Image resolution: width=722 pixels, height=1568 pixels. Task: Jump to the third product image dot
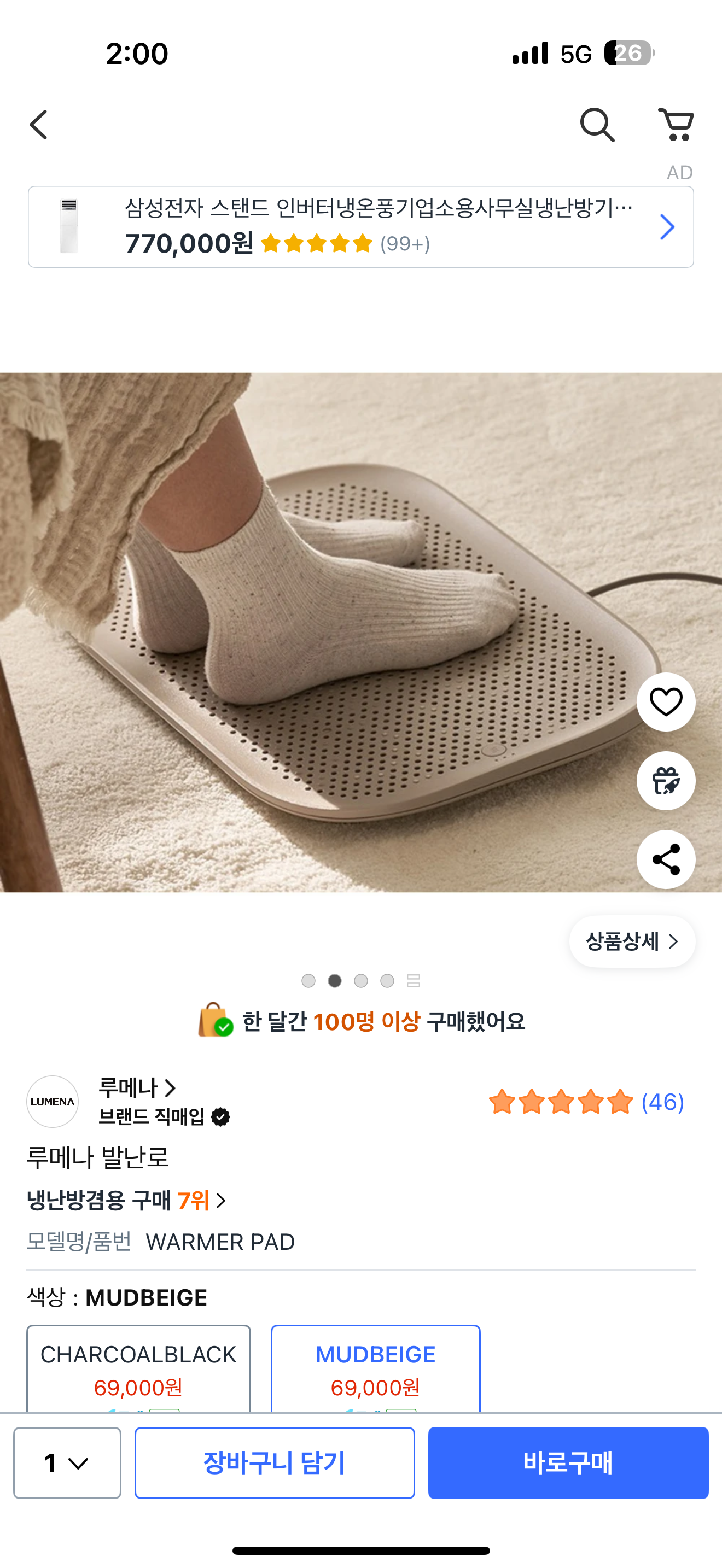361,981
